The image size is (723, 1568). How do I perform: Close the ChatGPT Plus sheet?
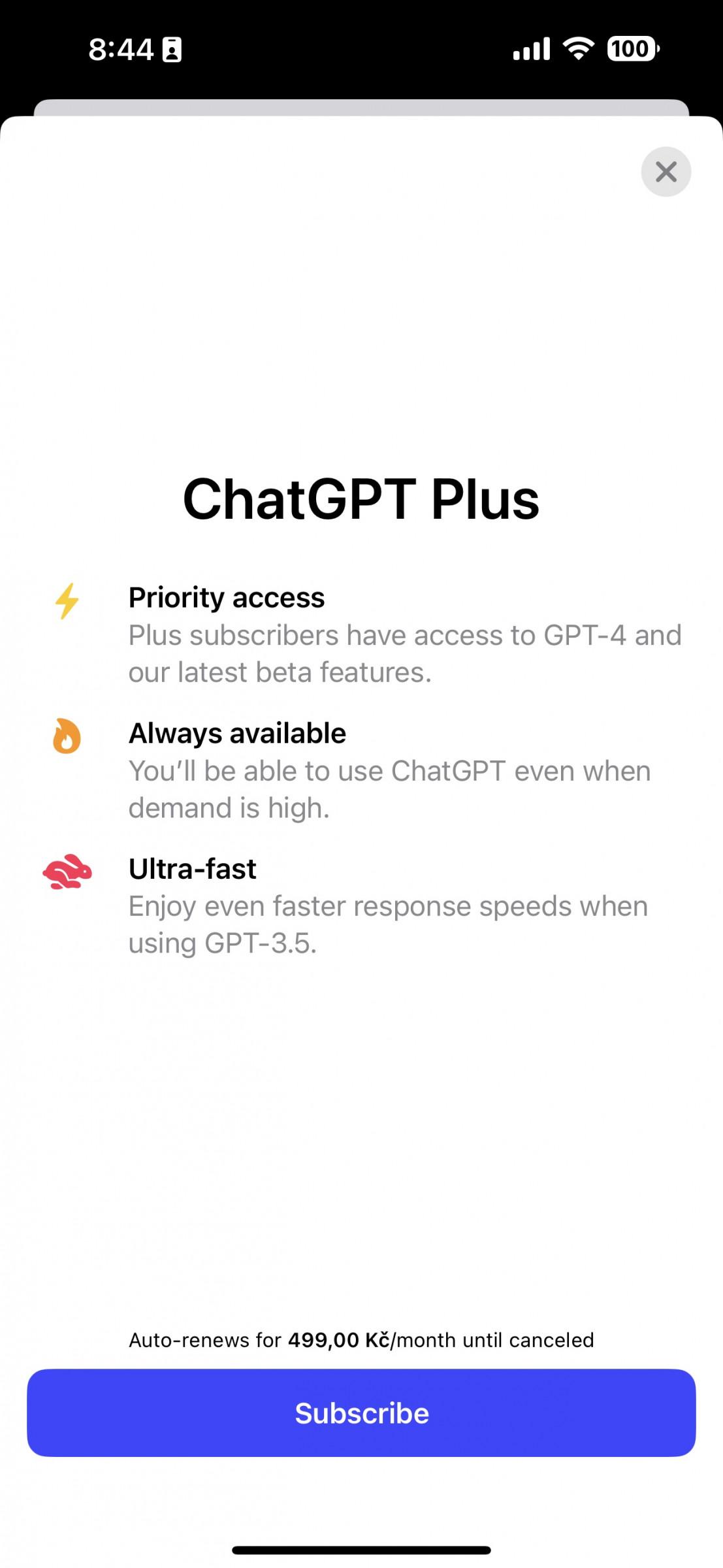click(x=666, y=172)
